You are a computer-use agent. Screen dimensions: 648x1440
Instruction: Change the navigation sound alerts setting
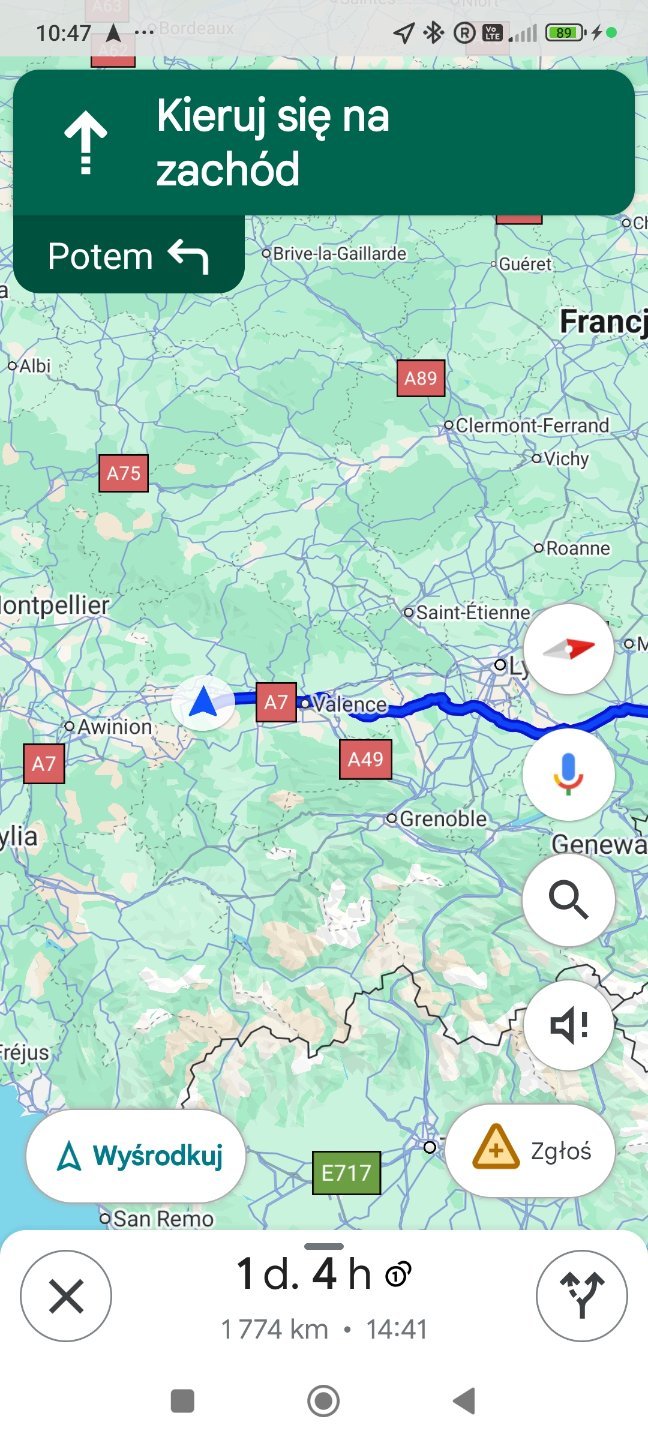pyautogui.click(x=568, y=1026)
